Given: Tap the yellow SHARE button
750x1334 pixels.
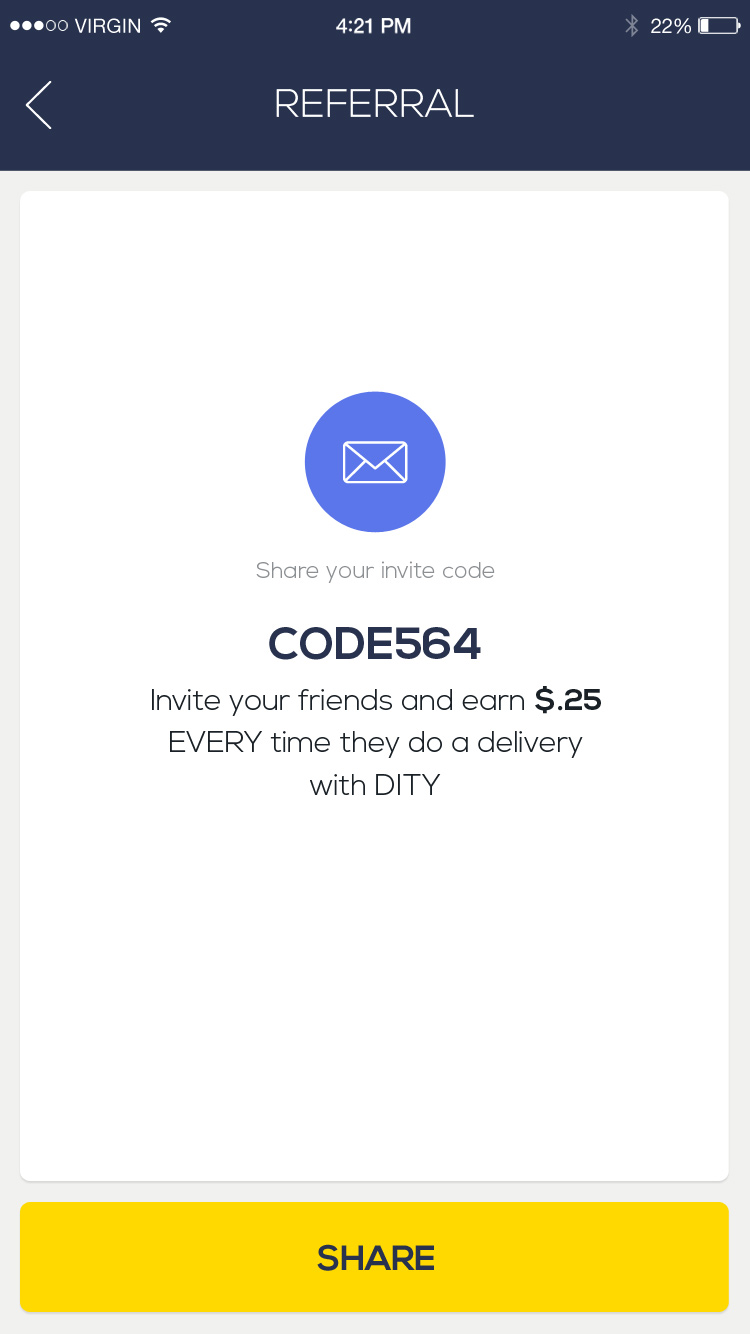Looking at the screenshot, I should [x=374, y=1256].
